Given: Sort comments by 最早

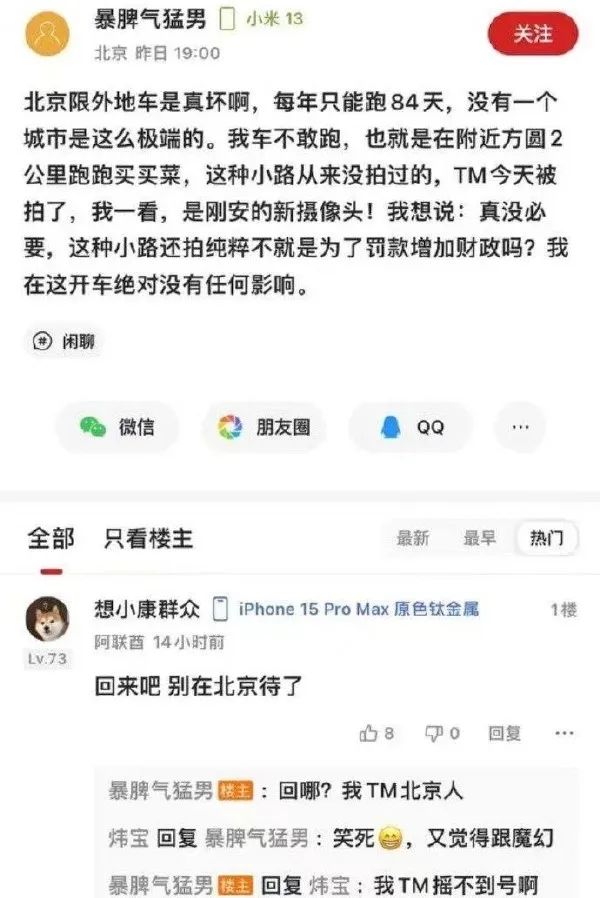Looking at the screenshot, I should pos(479,539).
